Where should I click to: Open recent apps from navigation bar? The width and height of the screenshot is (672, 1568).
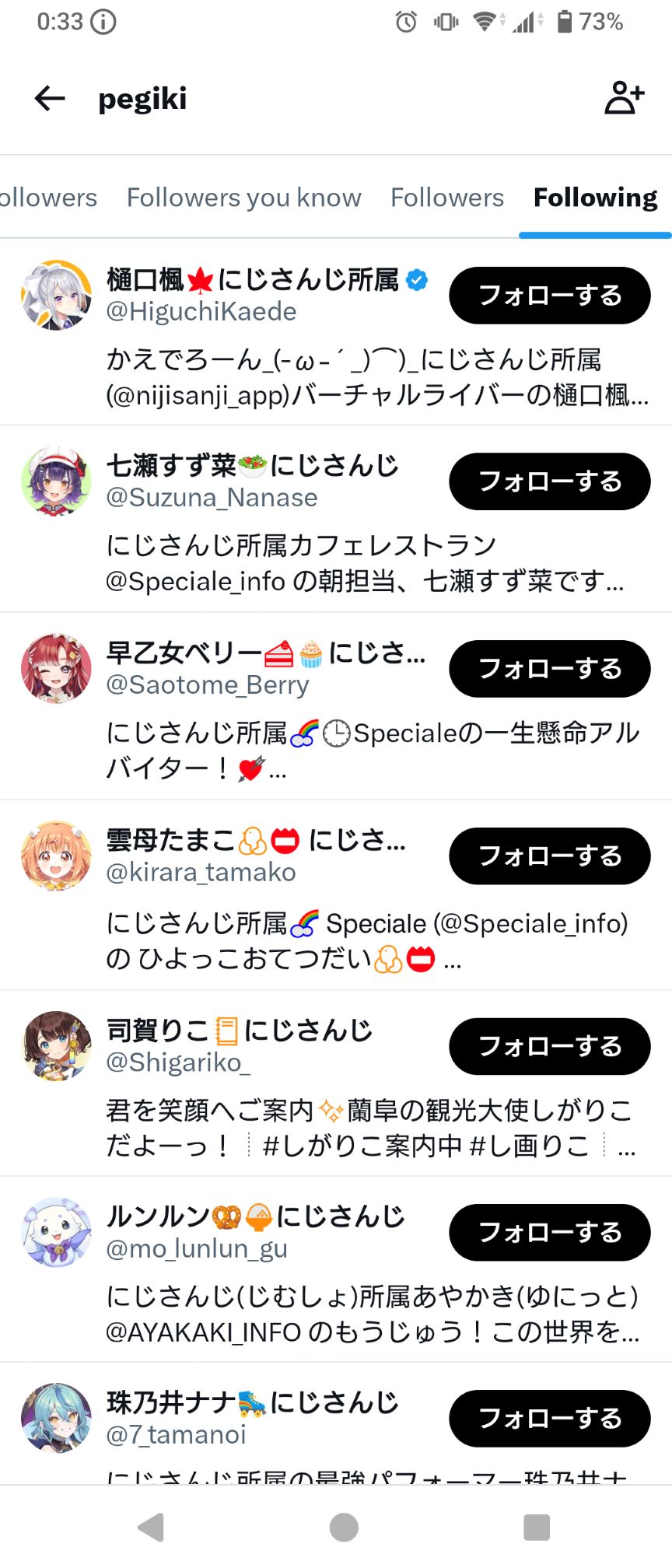537,1527
